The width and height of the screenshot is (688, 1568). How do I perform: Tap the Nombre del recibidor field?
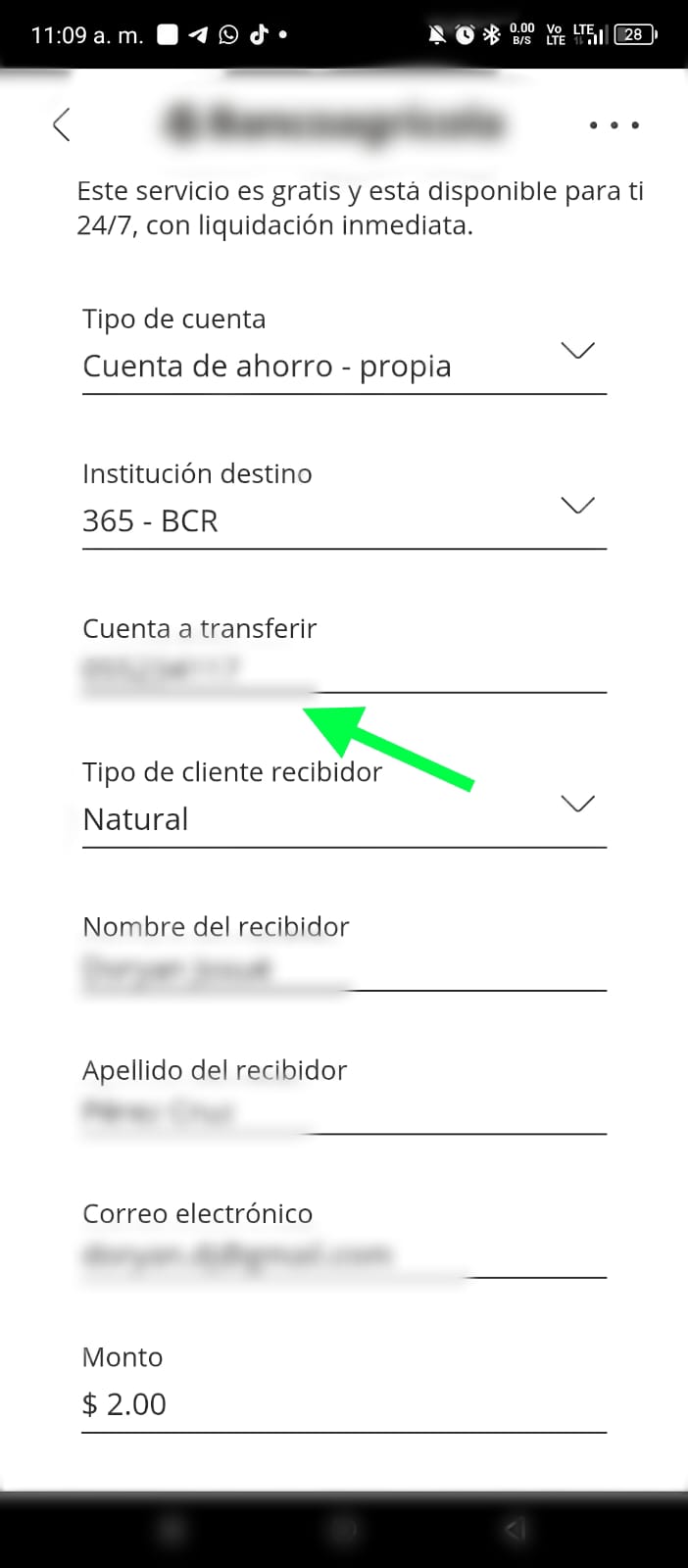pos(343,968)
